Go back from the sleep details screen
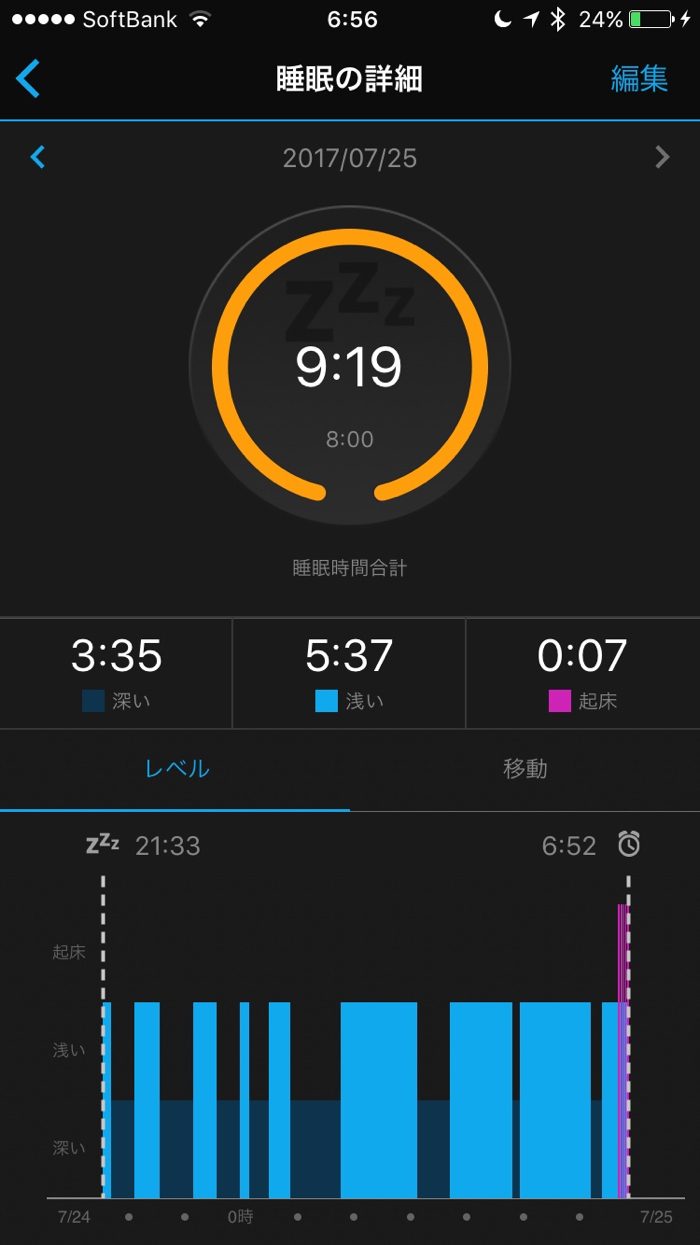The height and width of the screenshot is (1245, 700). (28, 79)
